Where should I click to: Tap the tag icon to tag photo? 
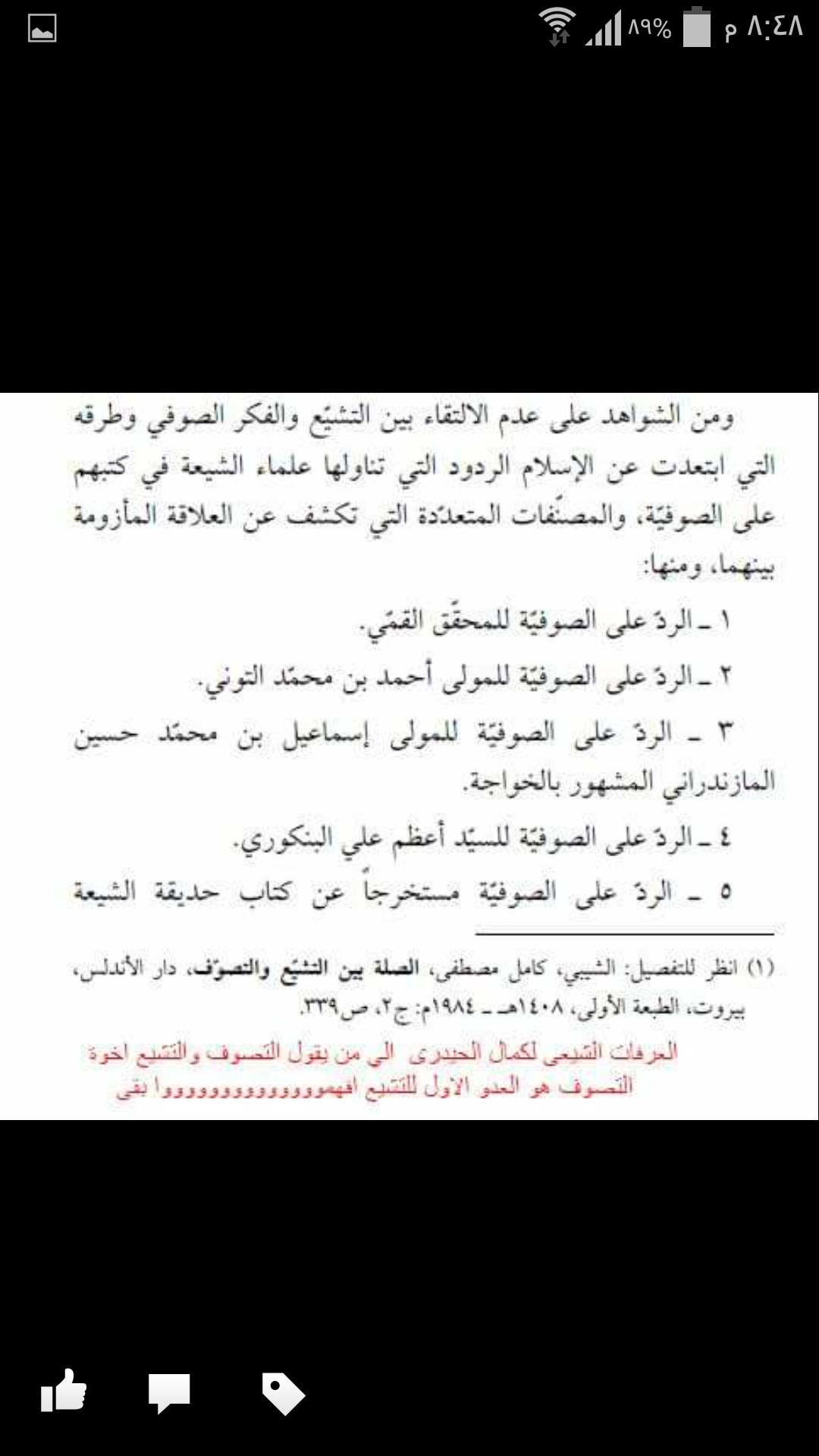(x=283, y=1392)
